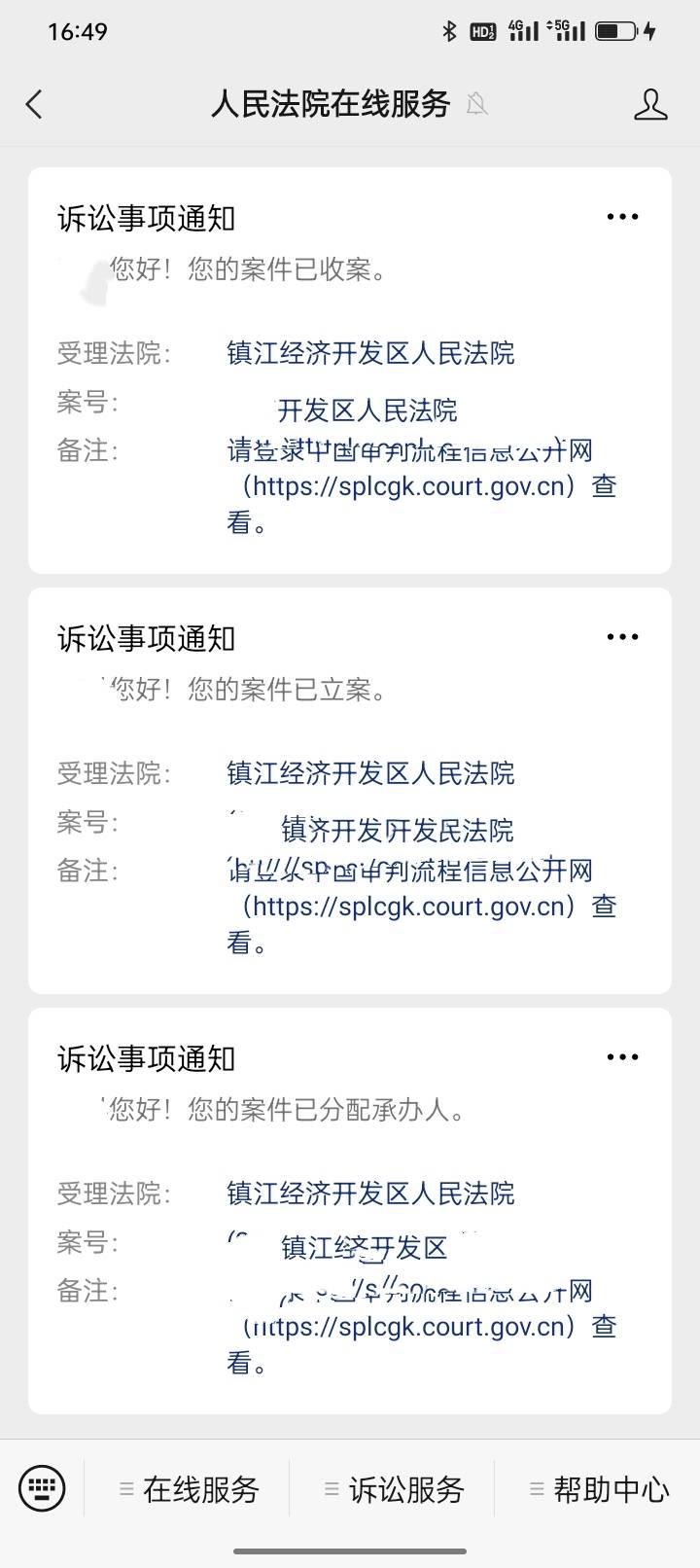Screen dimensions: 700x1568
Task: Open more options on the 已收案 notice
Action: (622, 217)
